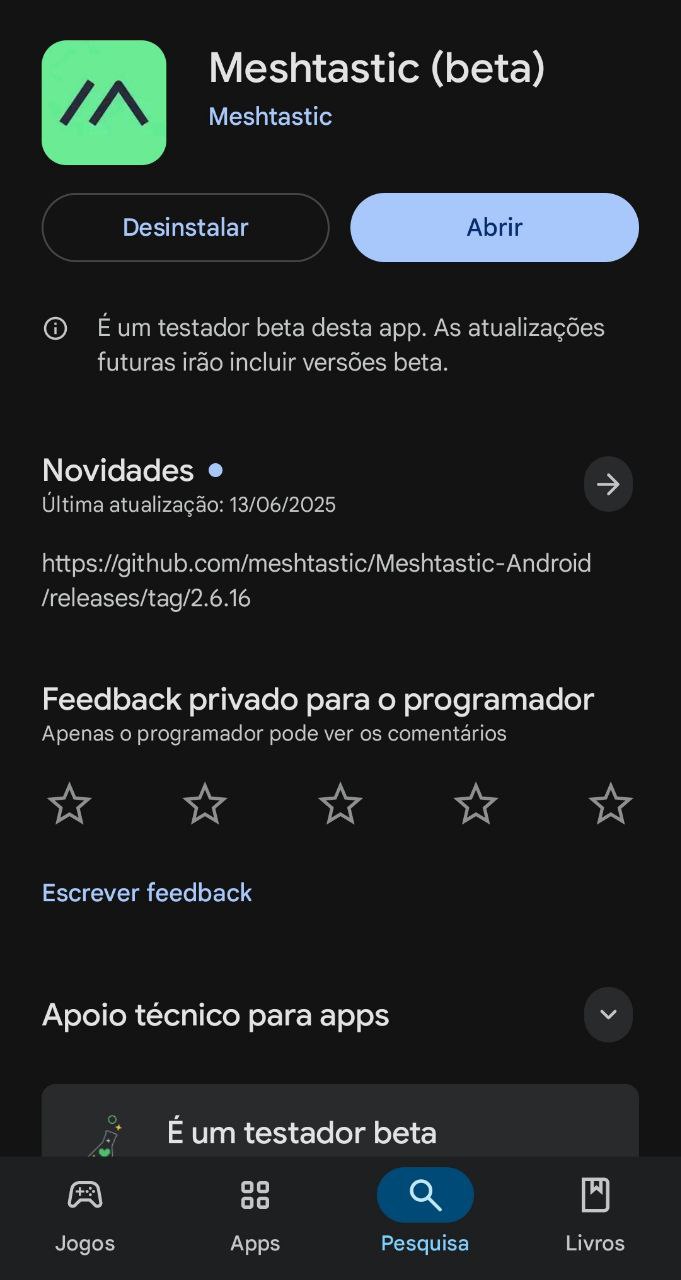Image resolution: width=681 pixels, height=1280 pixels.
Task: Select the third feedback star
Action: click(x=340, y=804)
